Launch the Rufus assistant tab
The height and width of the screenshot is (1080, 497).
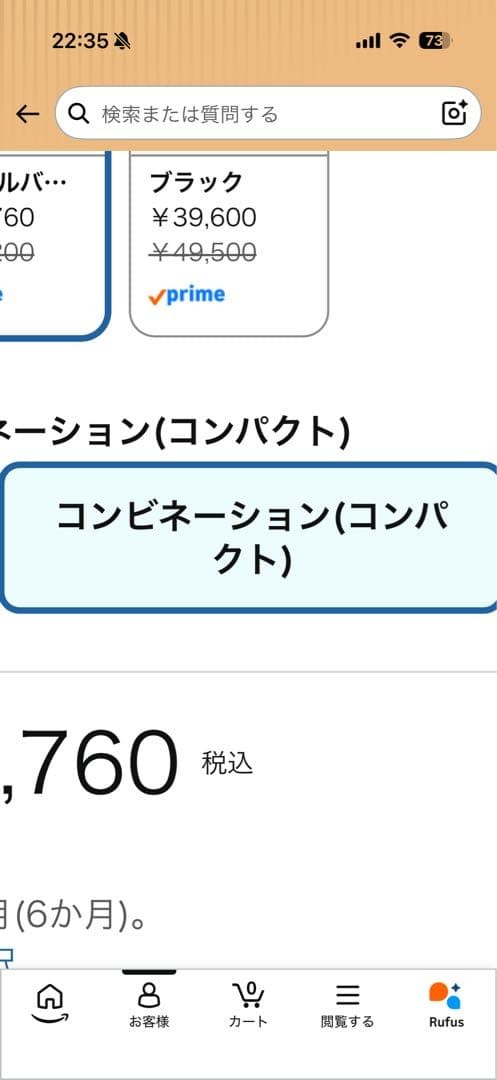click(446, 1005)
